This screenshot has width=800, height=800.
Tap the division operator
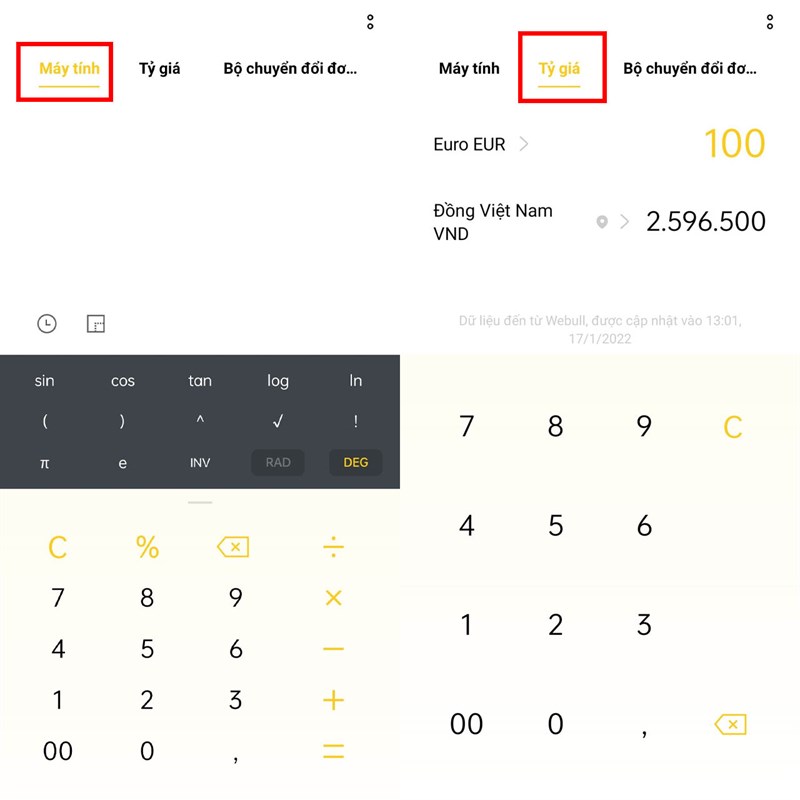click(x=333, y=547)
